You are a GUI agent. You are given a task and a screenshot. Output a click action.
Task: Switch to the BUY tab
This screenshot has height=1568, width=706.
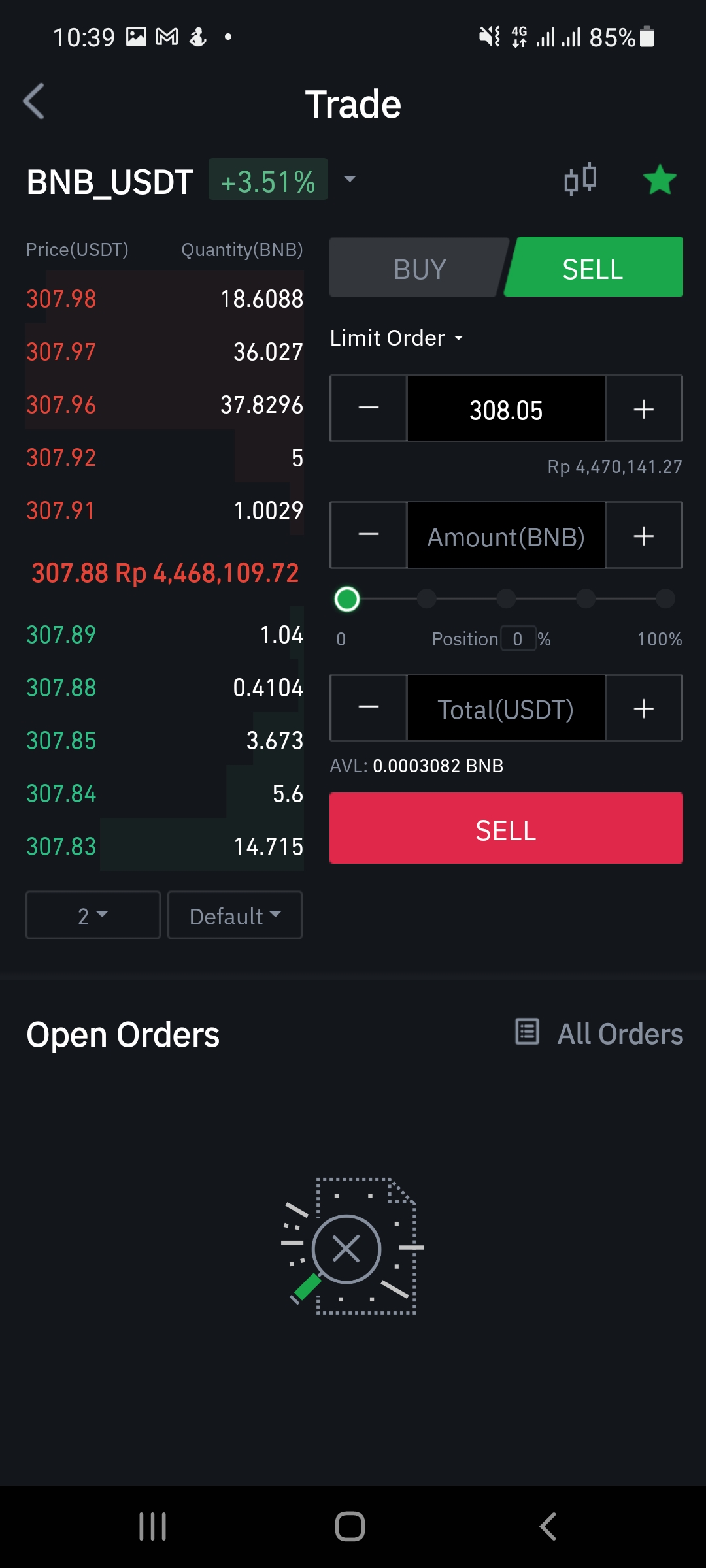[x=419, y=267]
